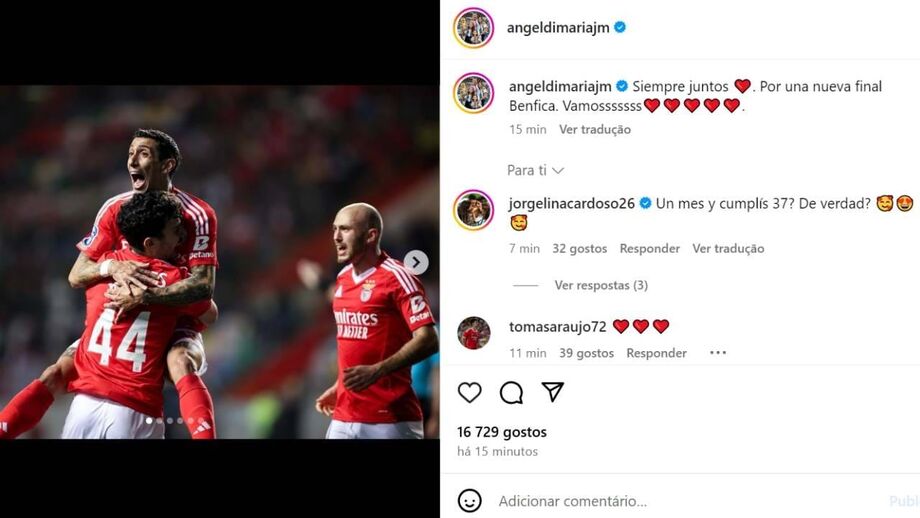This screenshot has height=518, width=920.
Task: Open jorgelinacardoso26's profile
Action: 572,203
